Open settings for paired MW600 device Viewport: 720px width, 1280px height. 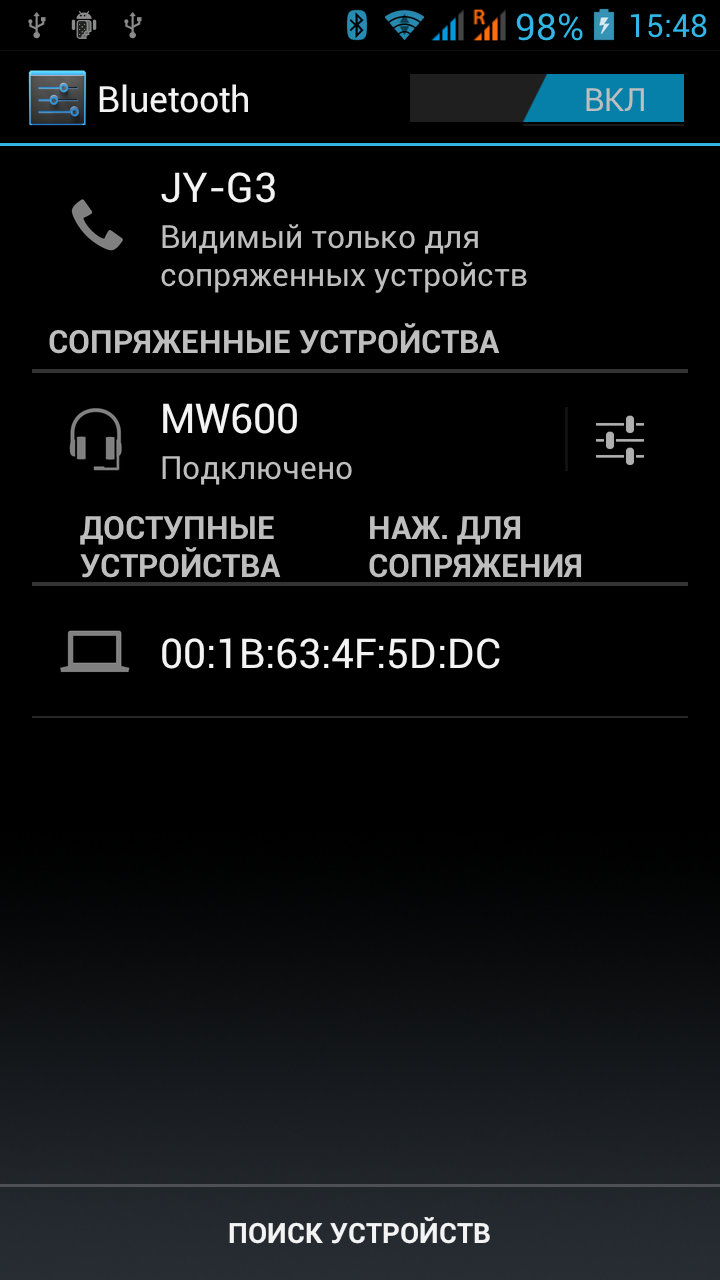(x=620, y=440)
